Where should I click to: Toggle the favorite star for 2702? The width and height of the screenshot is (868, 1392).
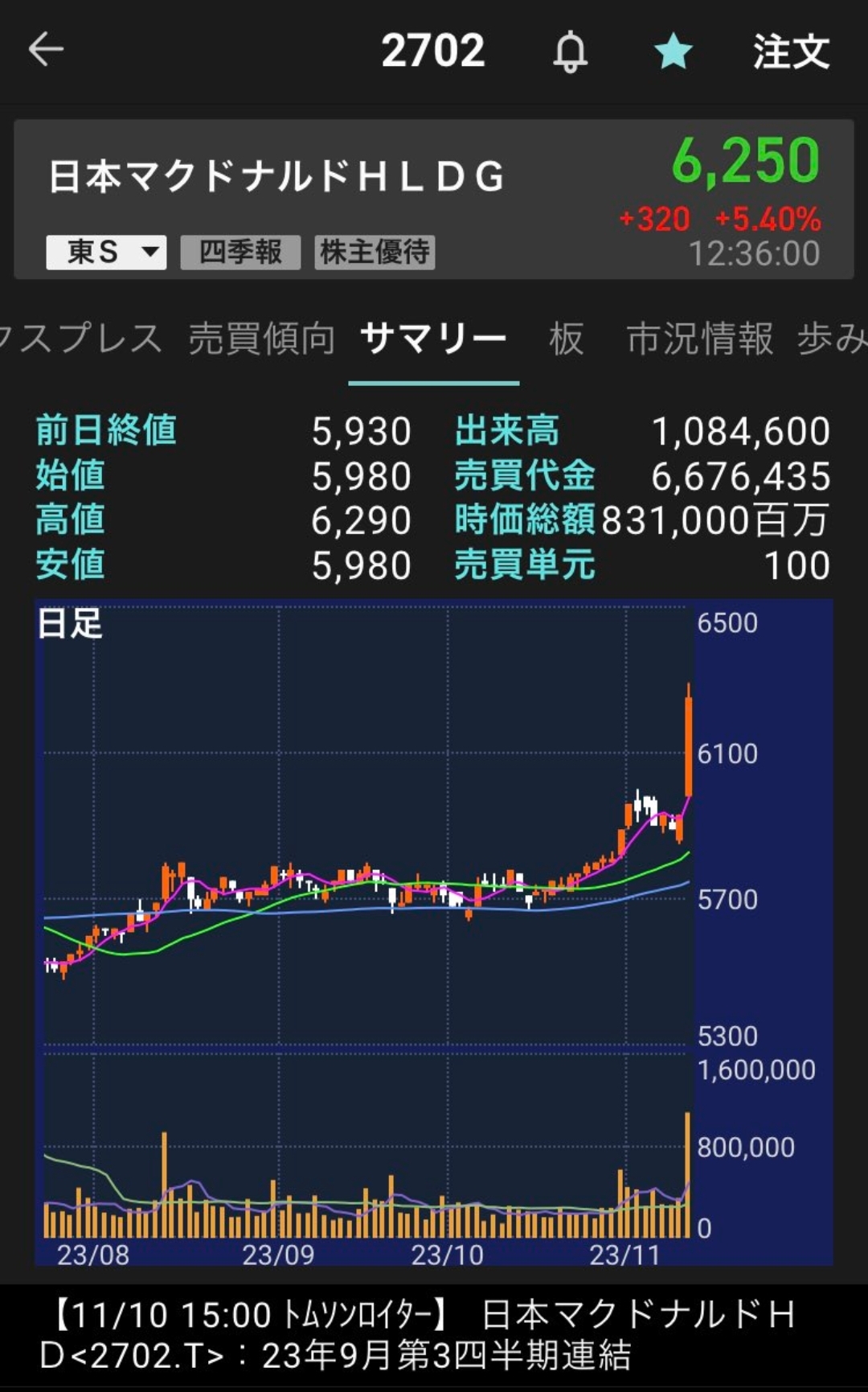[673, 52]
